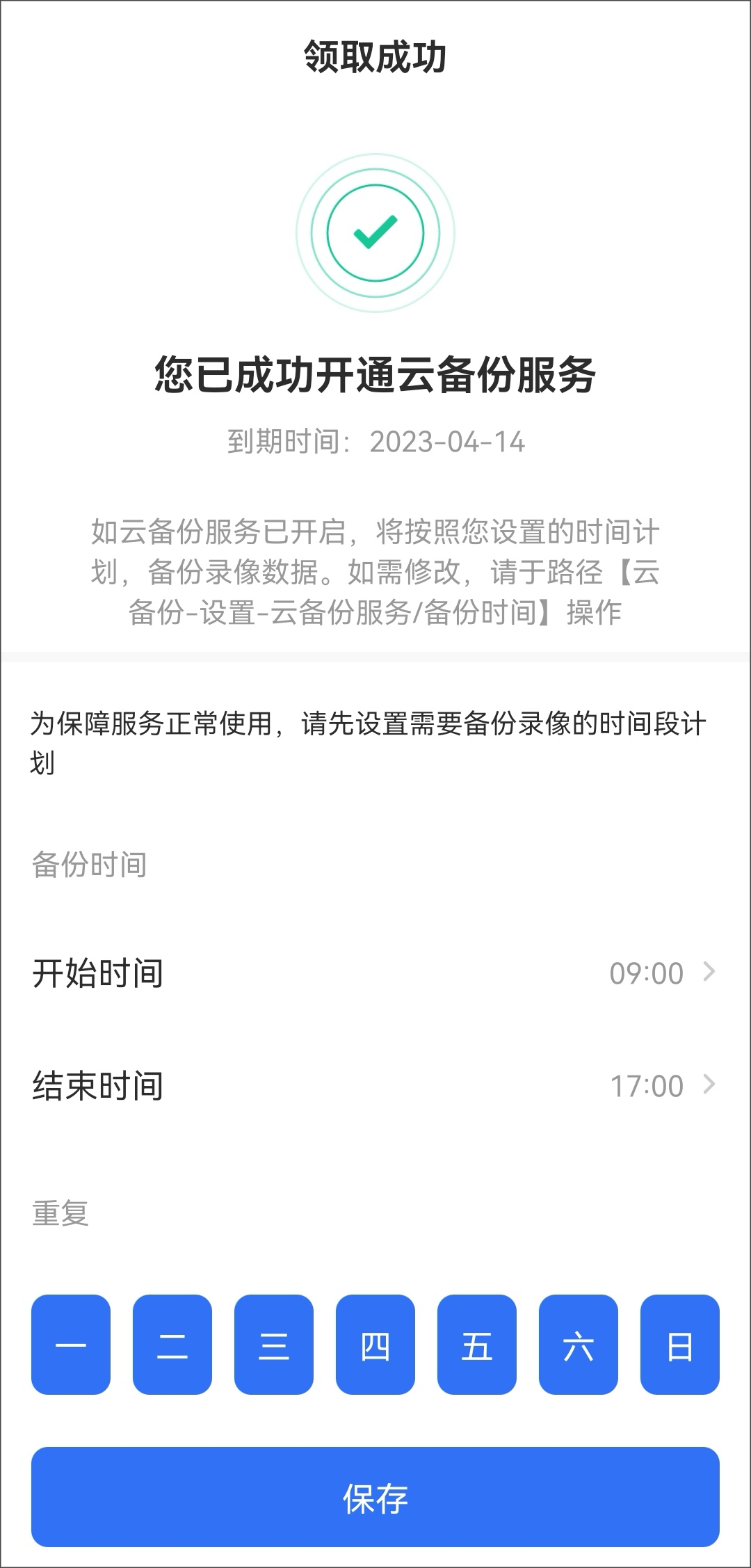Screen dimensions: 751x1568
Task: Toggle Monday (一) repeat day
Action: (71, 1345)
